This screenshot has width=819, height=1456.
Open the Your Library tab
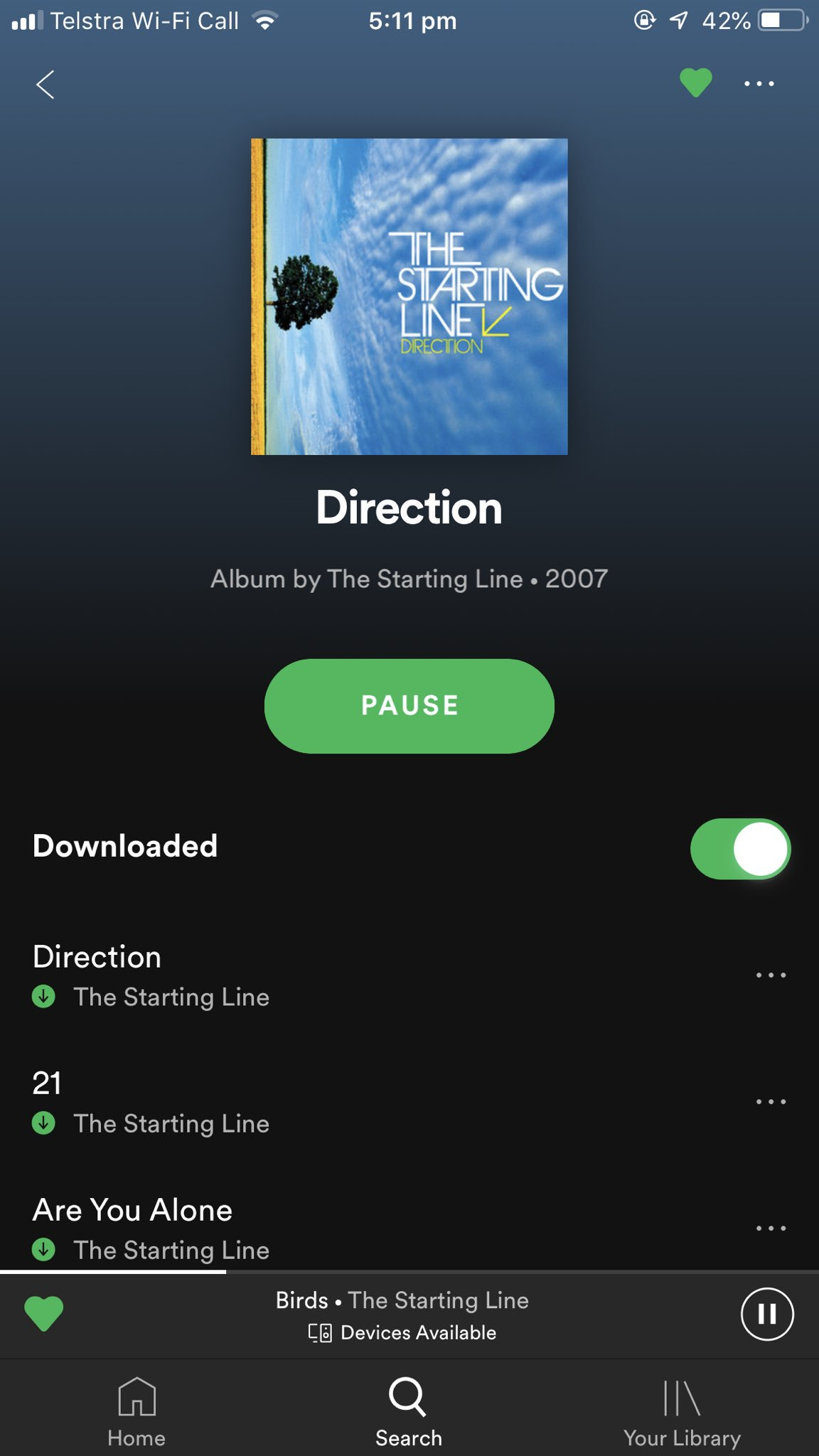coord(682,1412)
